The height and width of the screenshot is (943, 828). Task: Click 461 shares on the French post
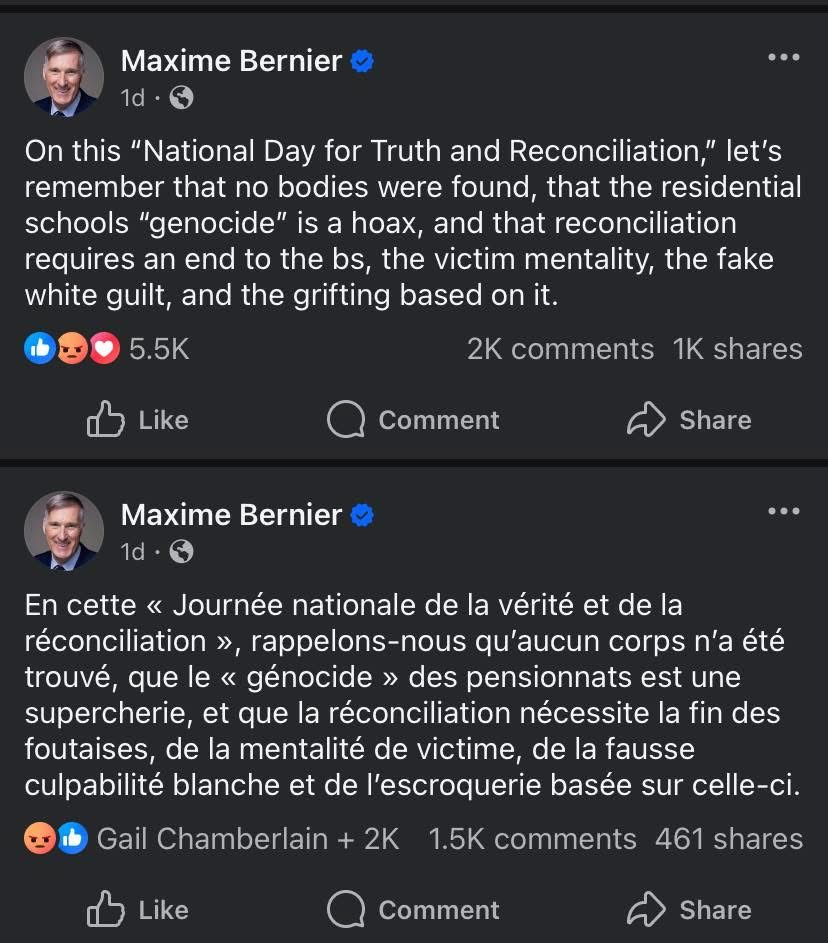(x=729, y=838)
